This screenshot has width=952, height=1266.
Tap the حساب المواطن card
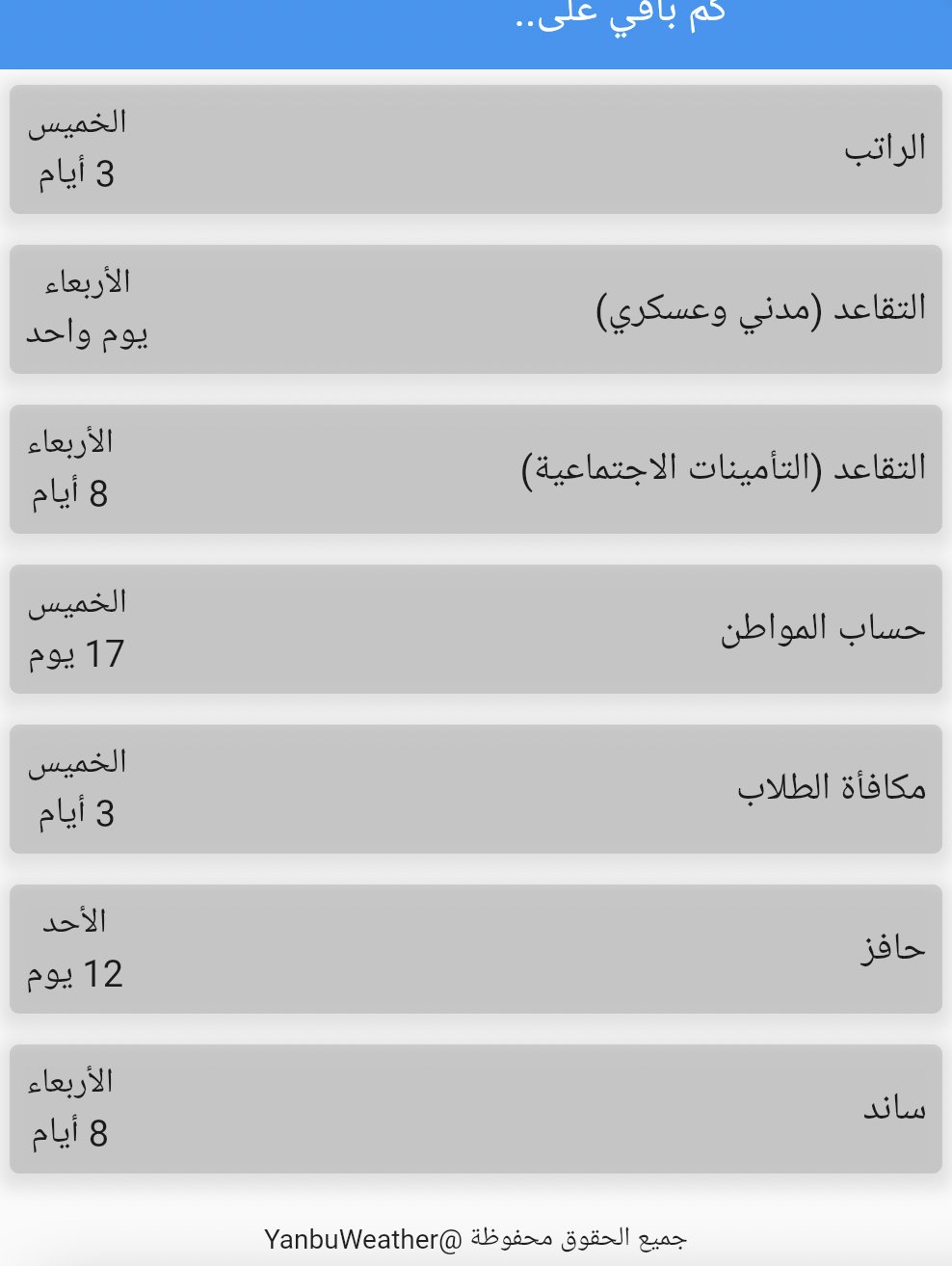point(476,629)
